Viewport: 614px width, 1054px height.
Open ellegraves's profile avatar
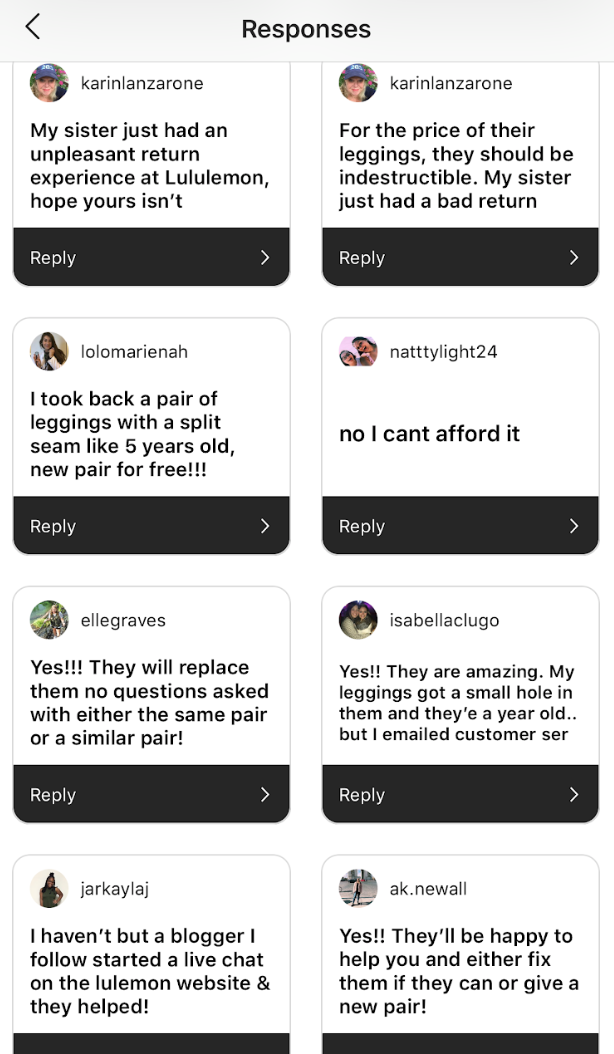49,620
